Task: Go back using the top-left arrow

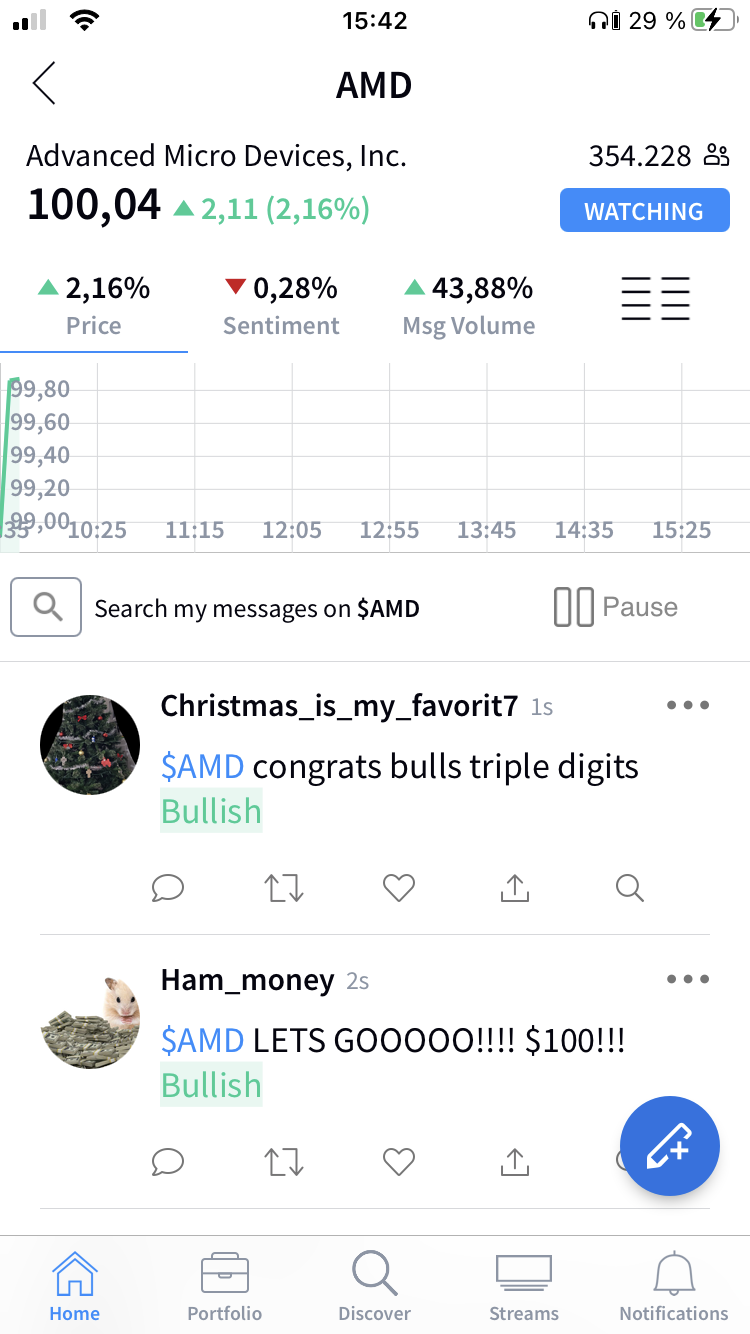Action: [44, 84]
